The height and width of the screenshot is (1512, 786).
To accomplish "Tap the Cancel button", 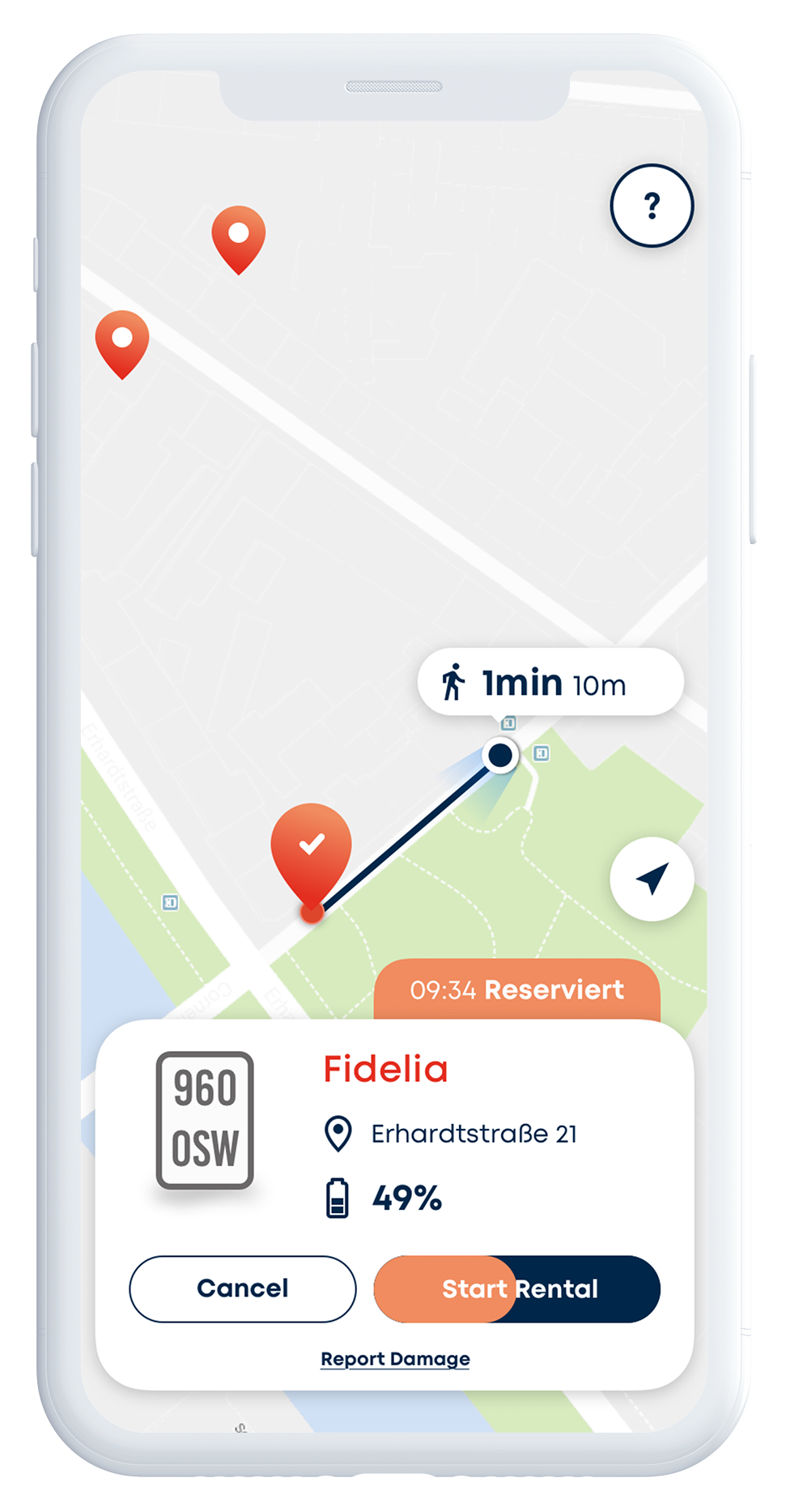I will [x=243, y=1288].
